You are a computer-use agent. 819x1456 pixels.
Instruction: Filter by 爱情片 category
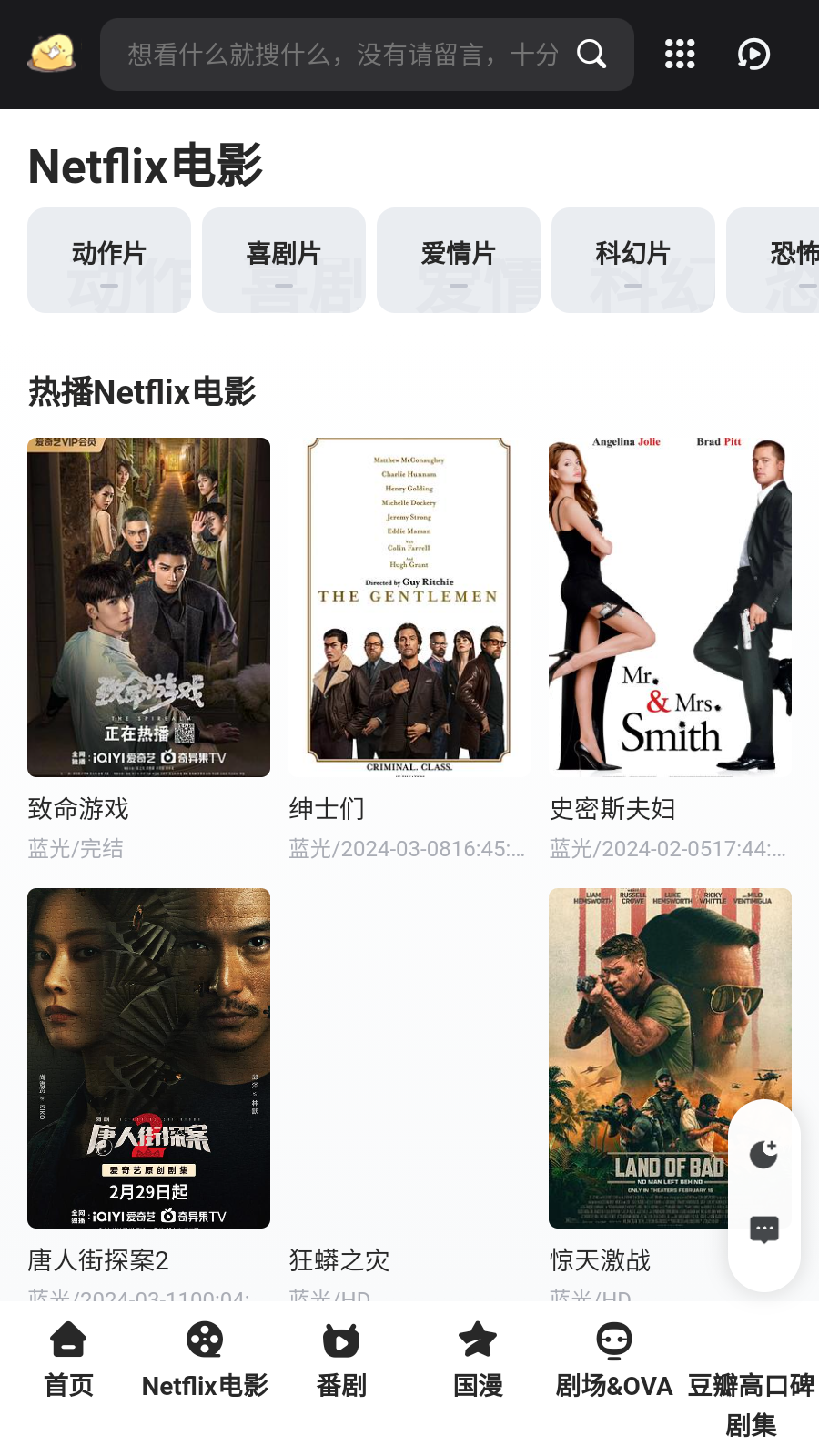pos(459,259)
